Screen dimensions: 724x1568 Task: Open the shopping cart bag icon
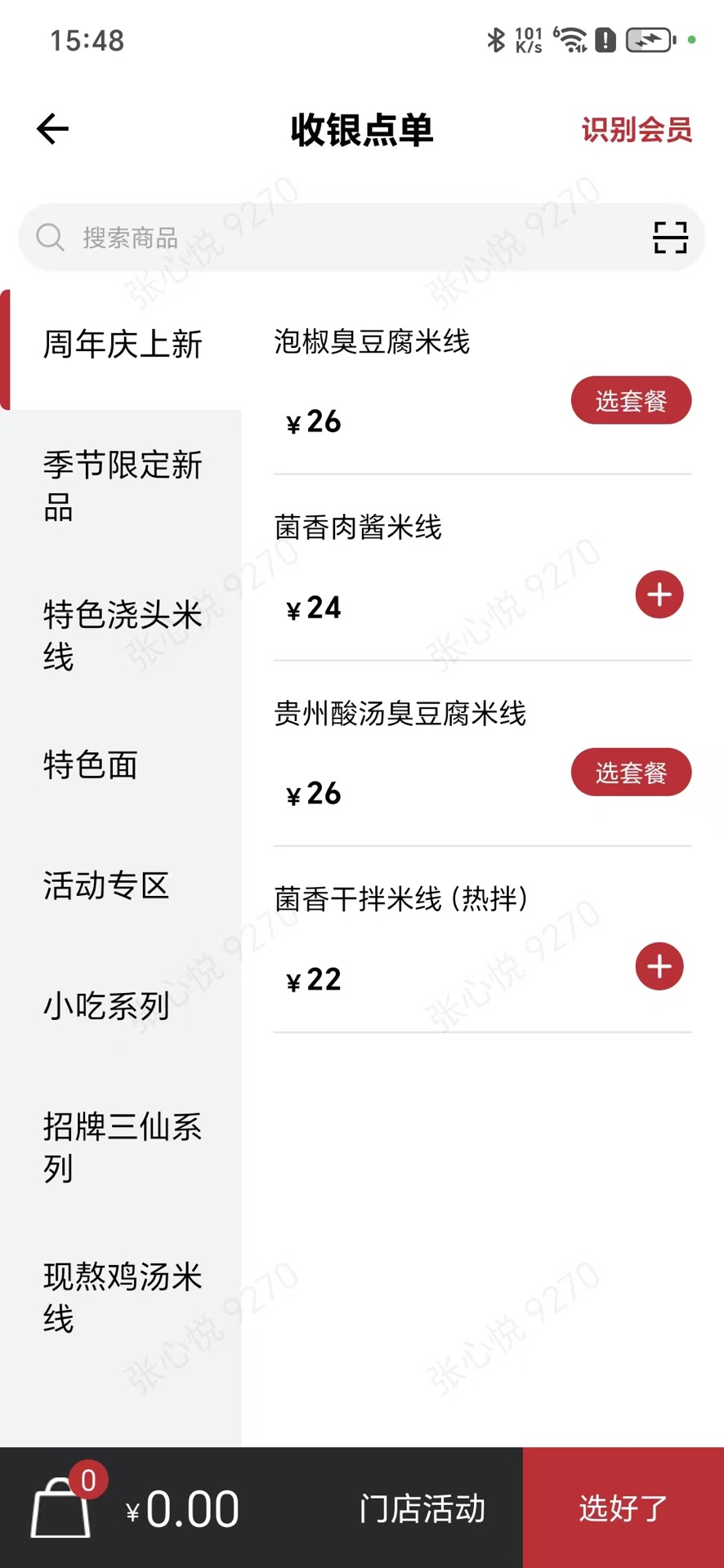[61, 1511]
